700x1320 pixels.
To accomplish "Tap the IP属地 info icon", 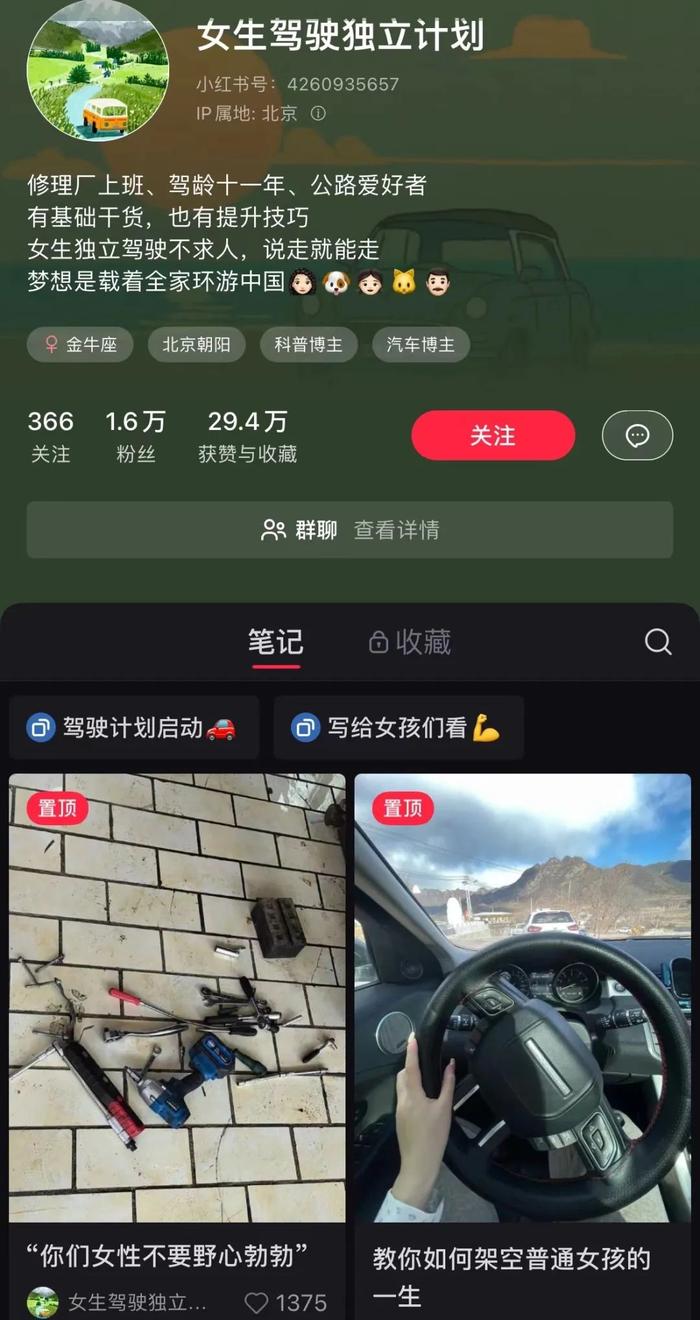I will click(x=318, y=114).
